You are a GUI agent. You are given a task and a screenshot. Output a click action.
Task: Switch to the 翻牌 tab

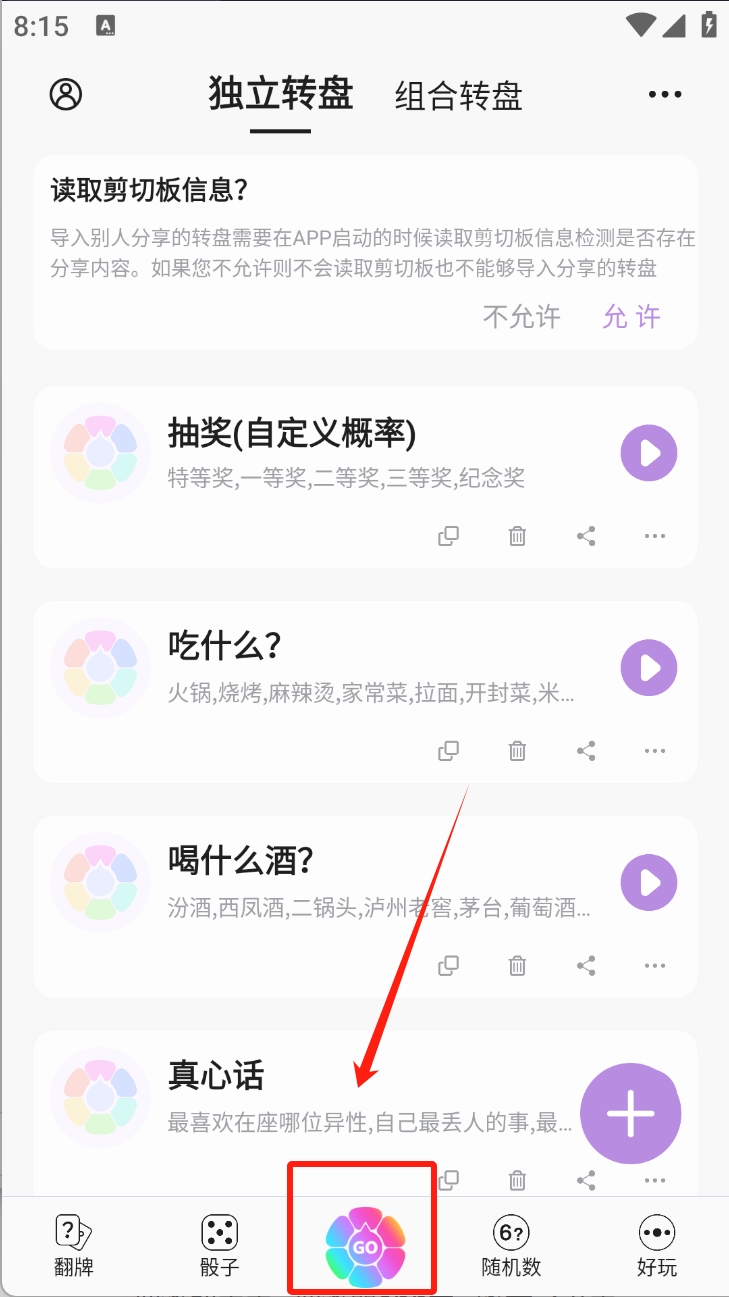[x=73, y=1245]
